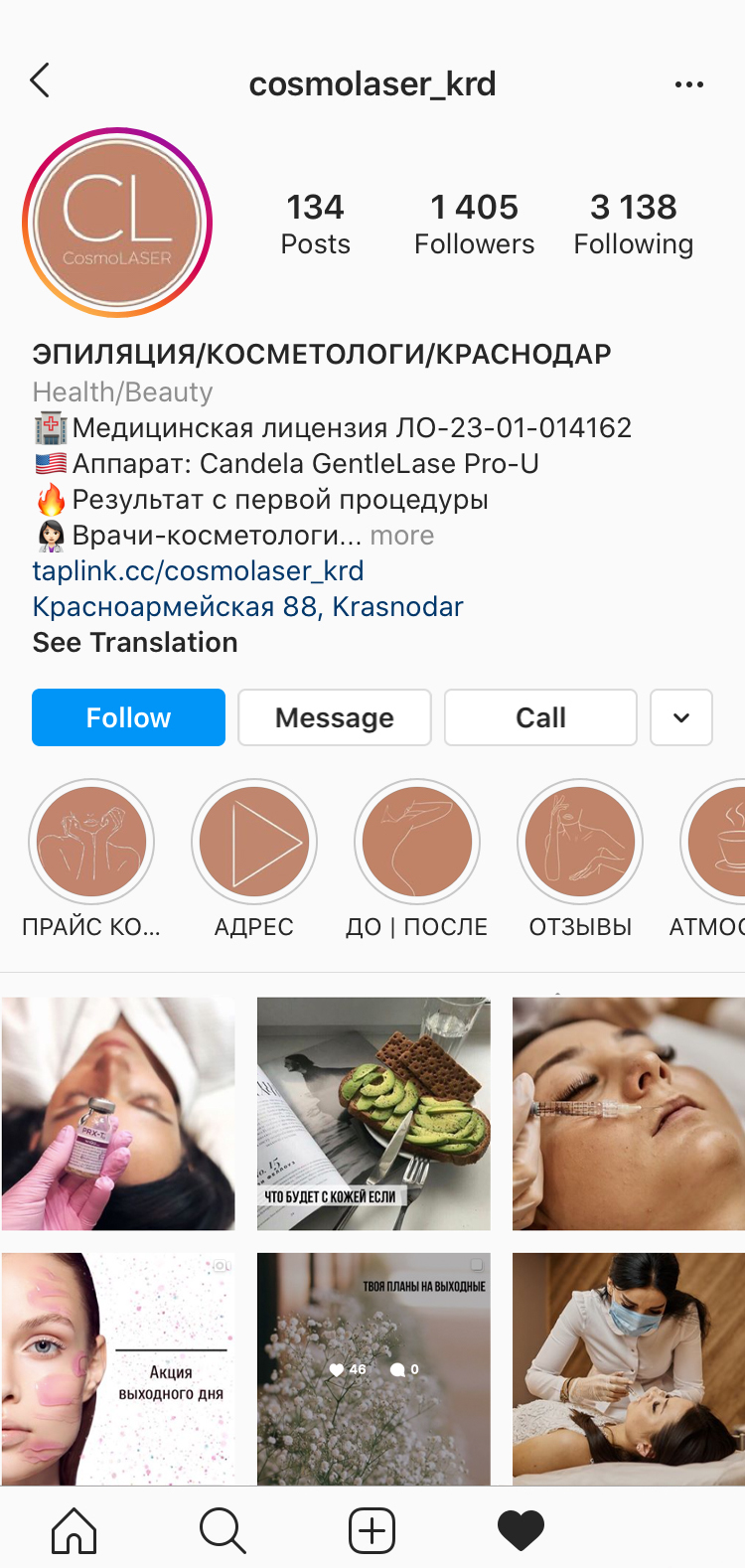Open the taplink.cc/cosmolaser_krd link

click(198, 570)
